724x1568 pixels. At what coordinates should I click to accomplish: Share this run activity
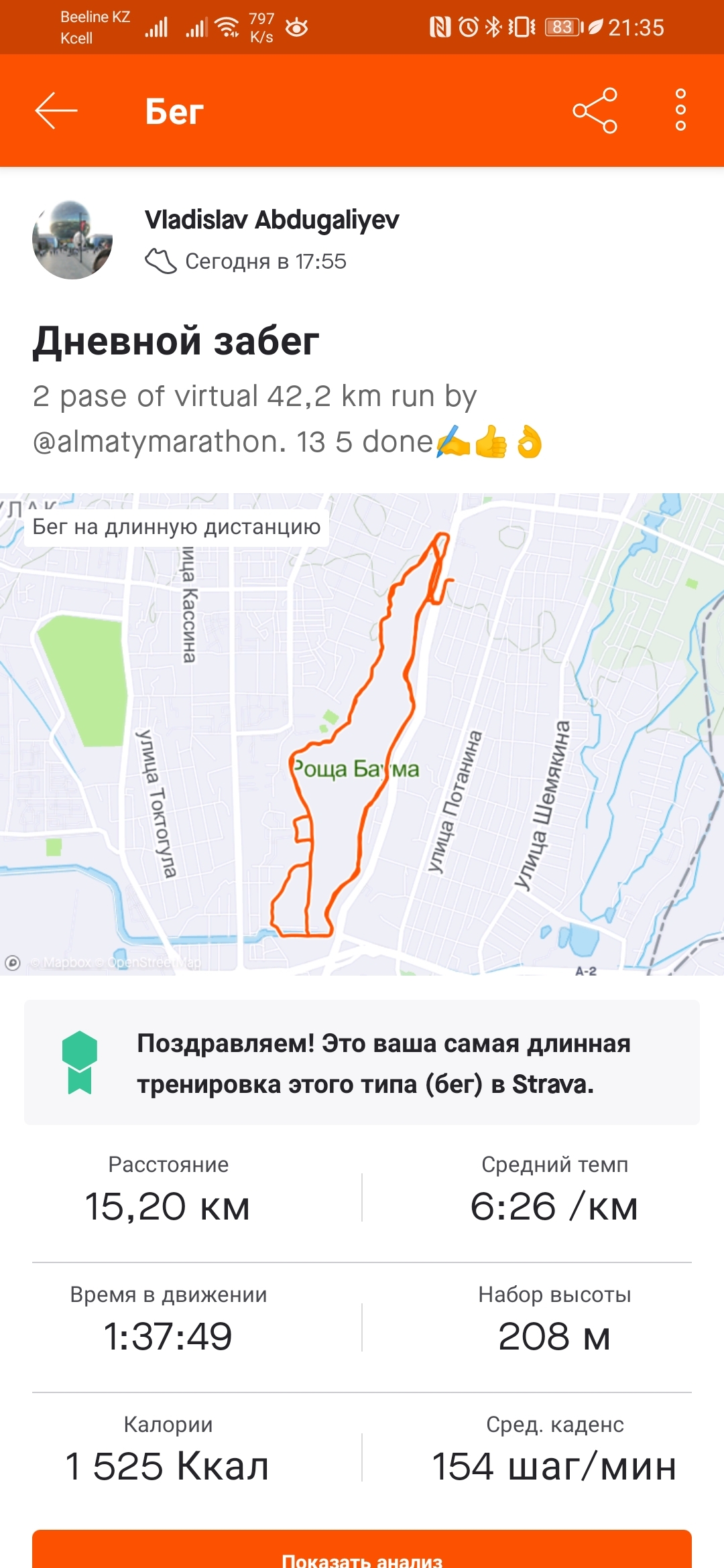point(595,111)
